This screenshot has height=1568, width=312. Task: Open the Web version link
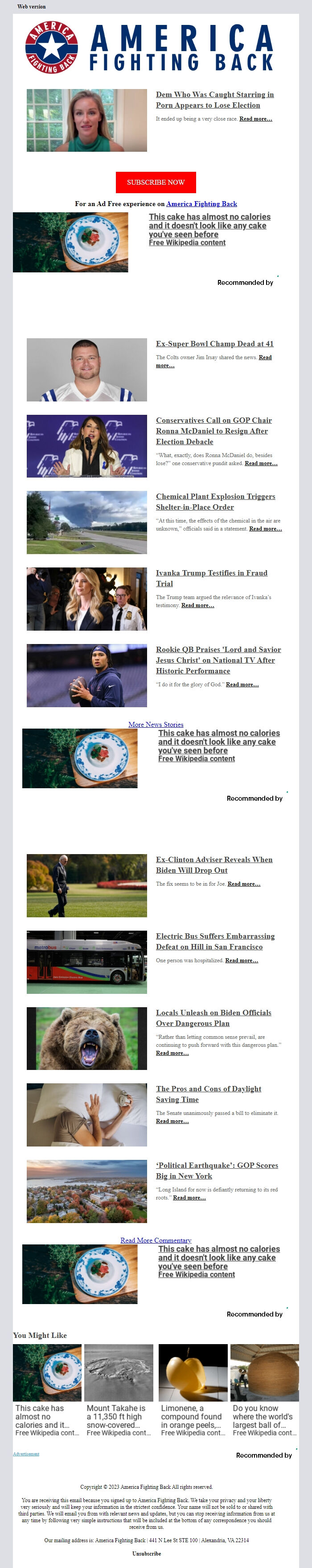pos(31,7)
